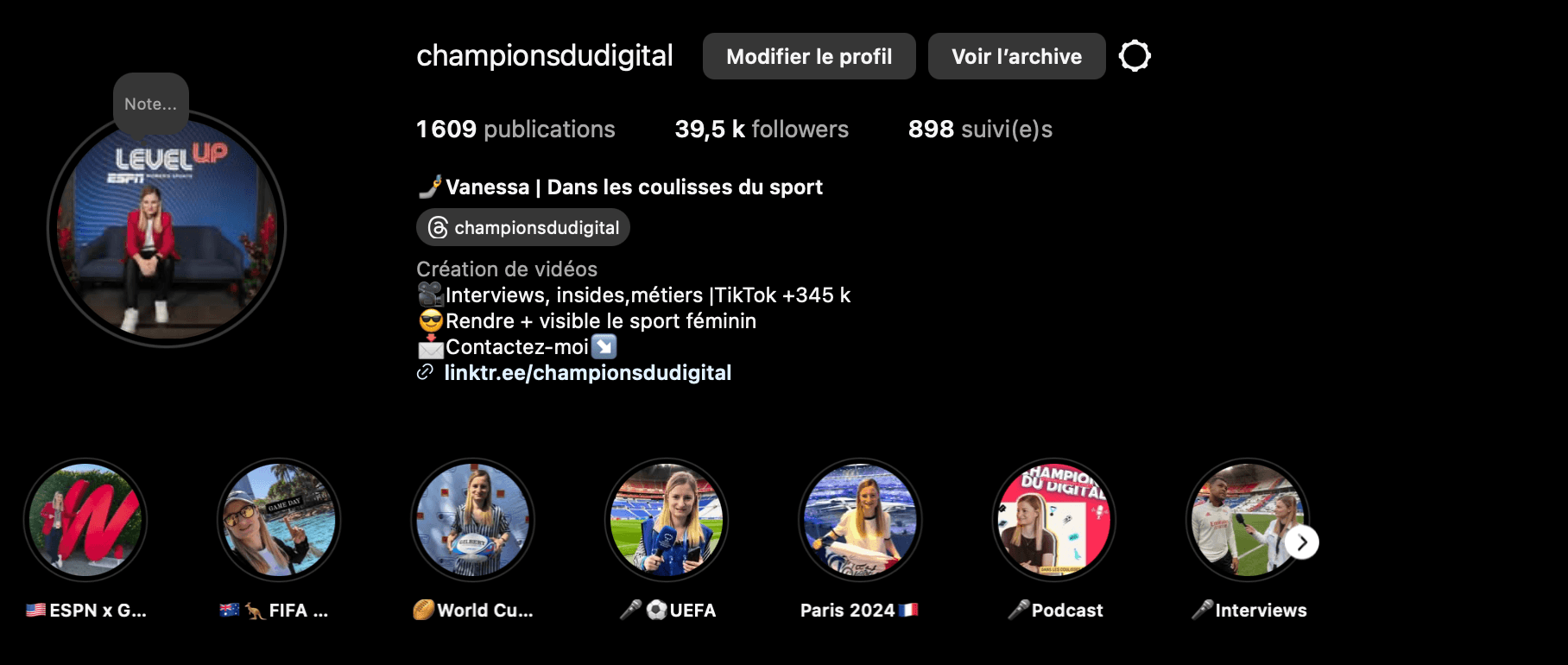1568x665 pixels.
Task: Open Voir l'archive
Action: [1016, 56]
